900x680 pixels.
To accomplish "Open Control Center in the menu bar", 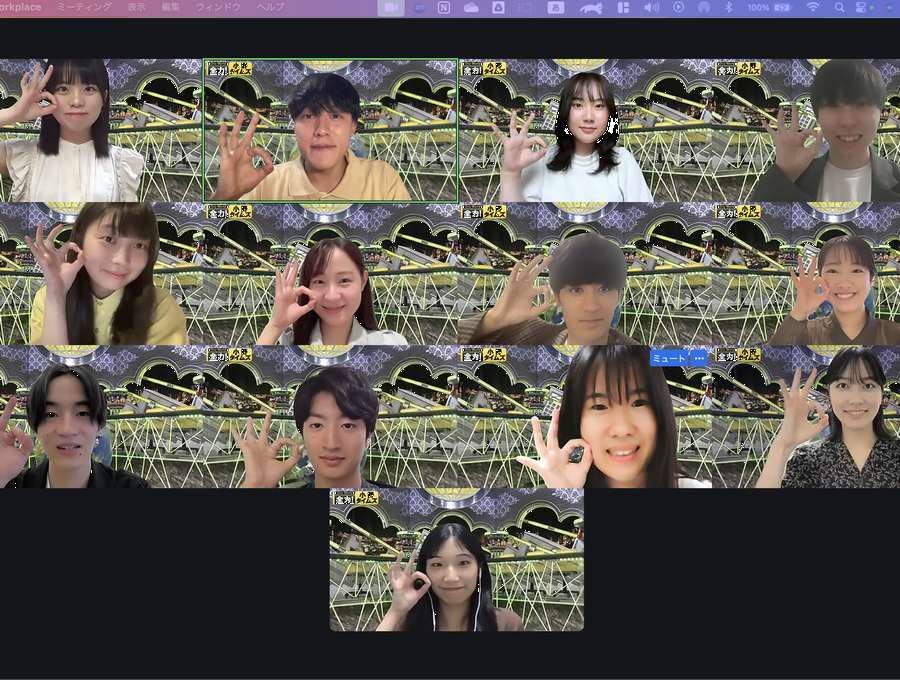I will tap(859, 7).
